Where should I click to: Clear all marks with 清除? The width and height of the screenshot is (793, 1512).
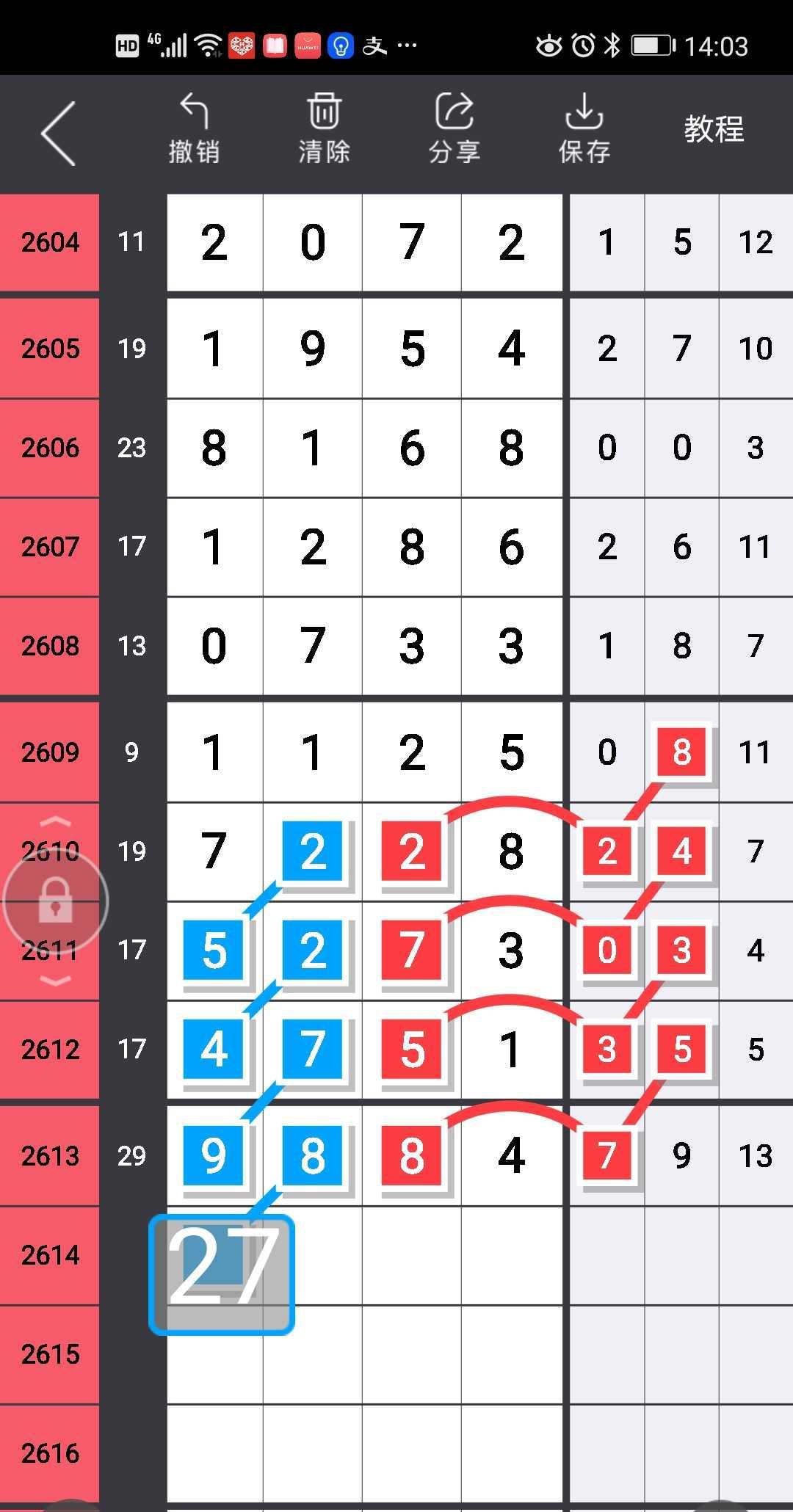coord(324,129)
